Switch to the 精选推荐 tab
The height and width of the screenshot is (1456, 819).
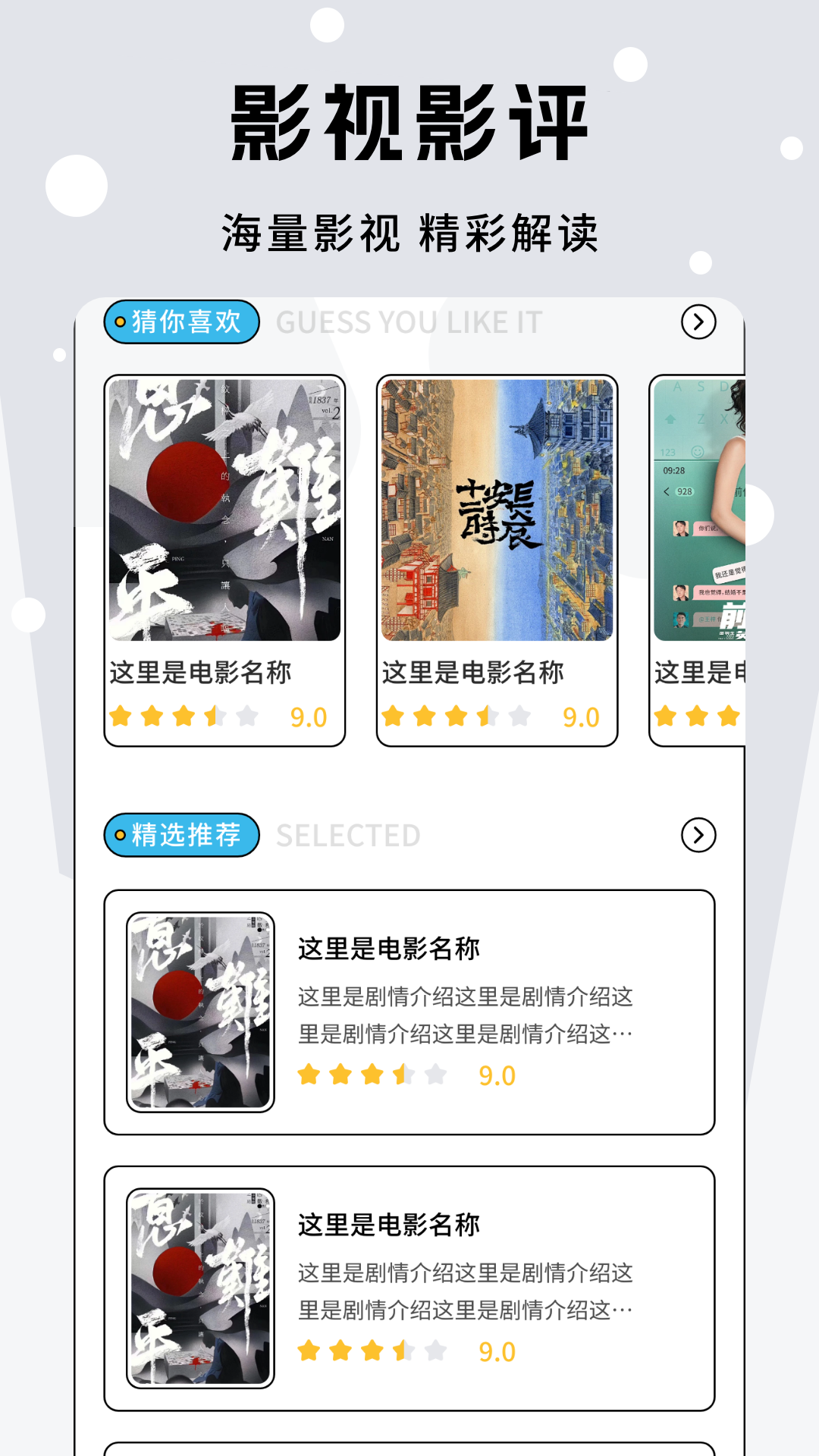tap(180, 834)
